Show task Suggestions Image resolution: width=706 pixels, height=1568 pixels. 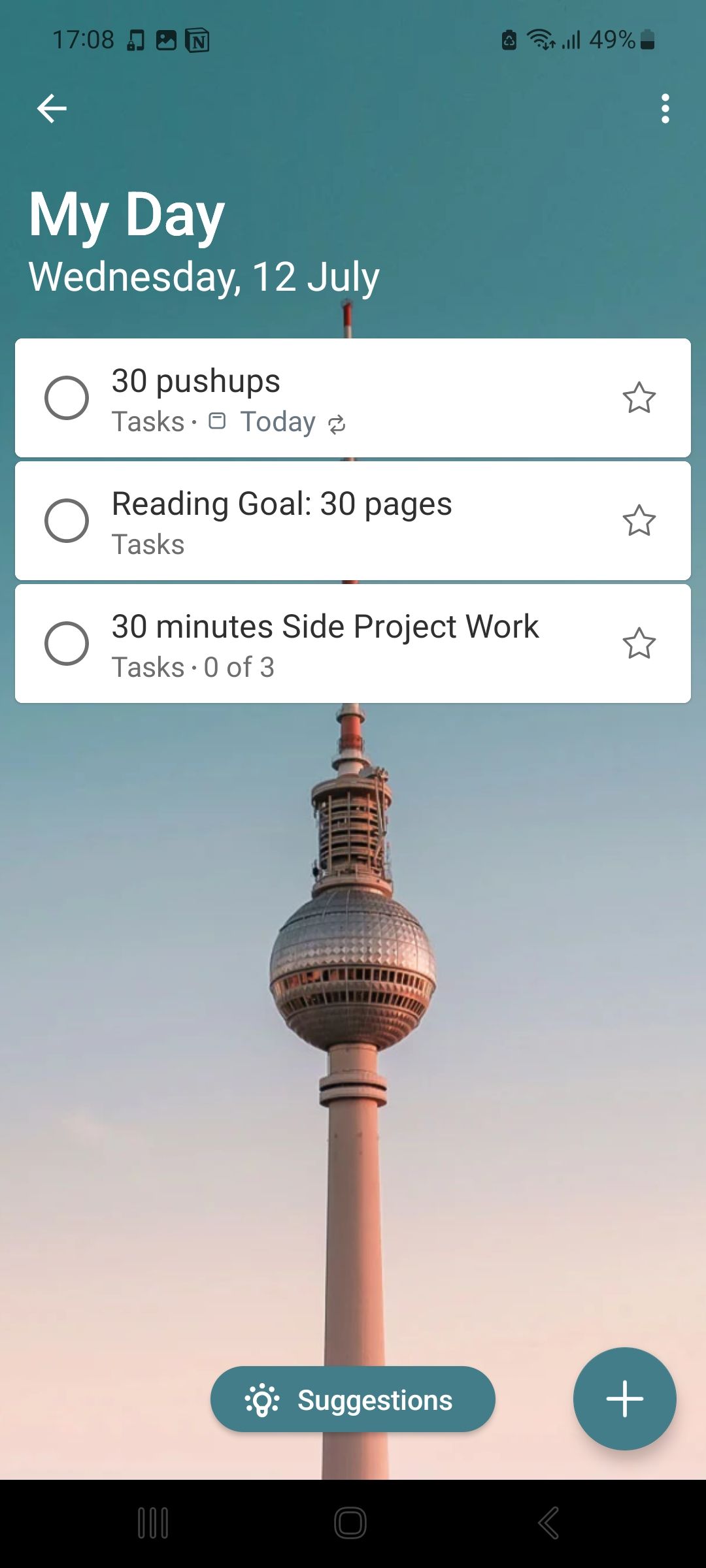(x=353, y=1399)
